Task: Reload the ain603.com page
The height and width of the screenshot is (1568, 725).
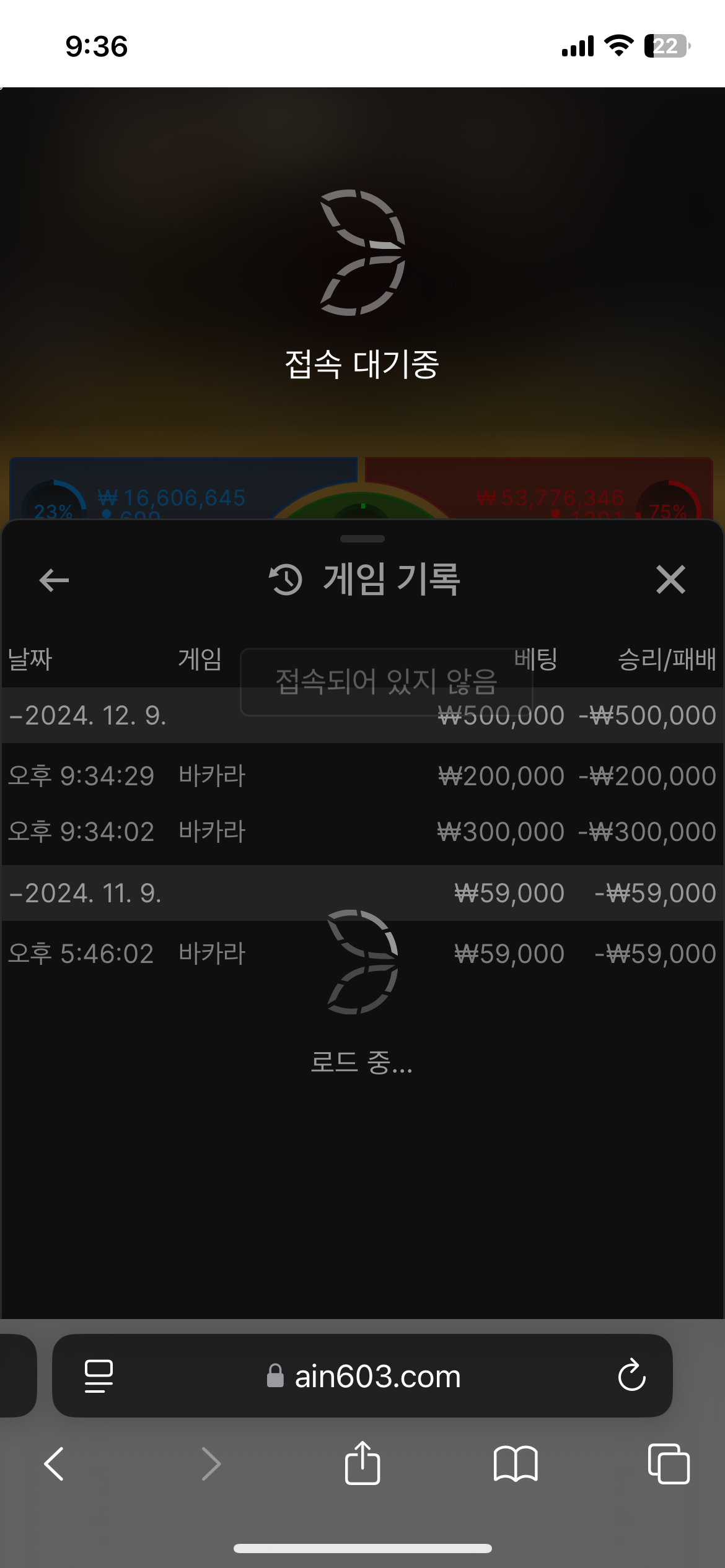Action: point(631,1375)
